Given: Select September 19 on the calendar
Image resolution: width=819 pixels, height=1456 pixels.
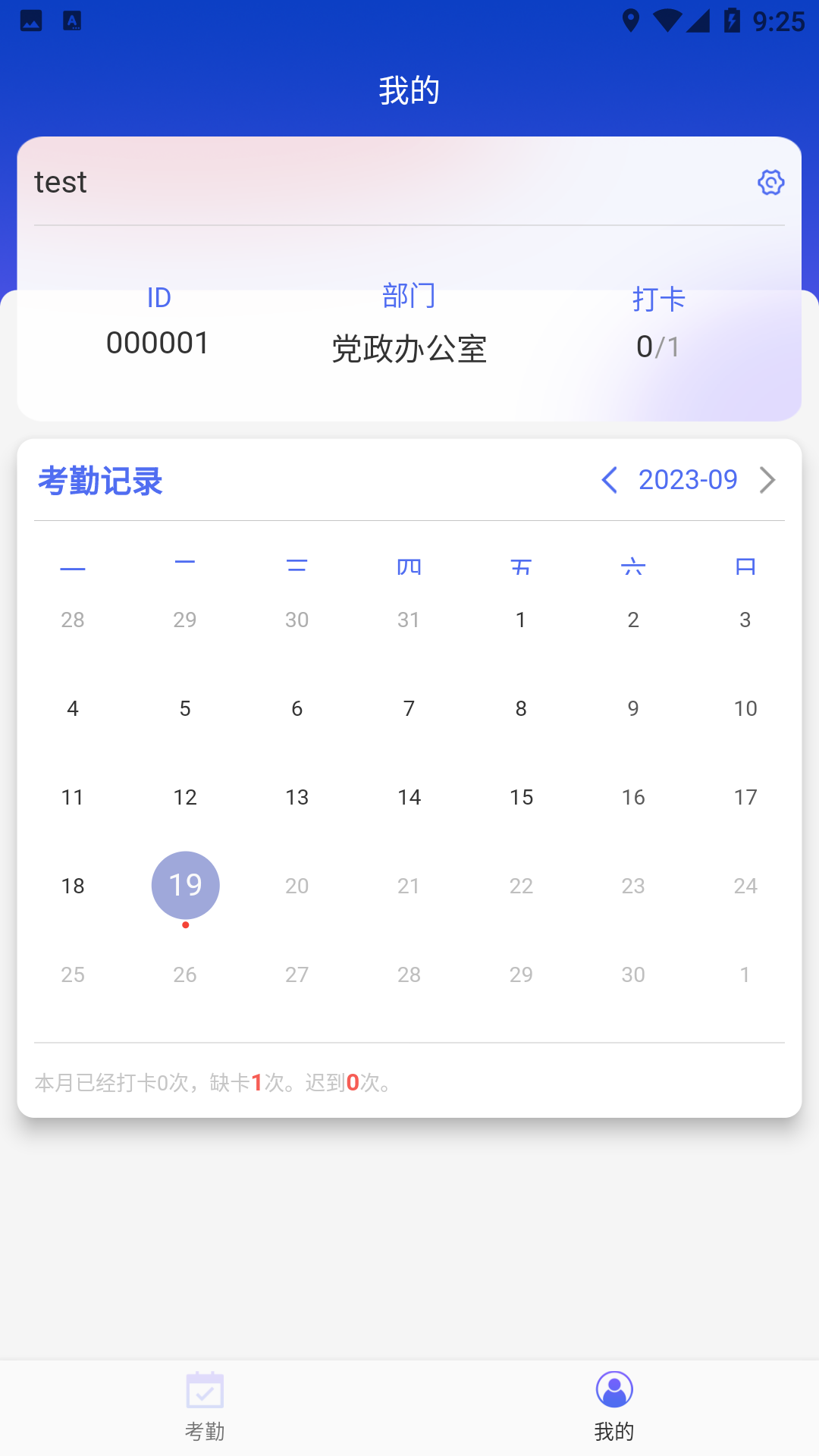Looking at the screenshot, I should (x=184, y=884).
